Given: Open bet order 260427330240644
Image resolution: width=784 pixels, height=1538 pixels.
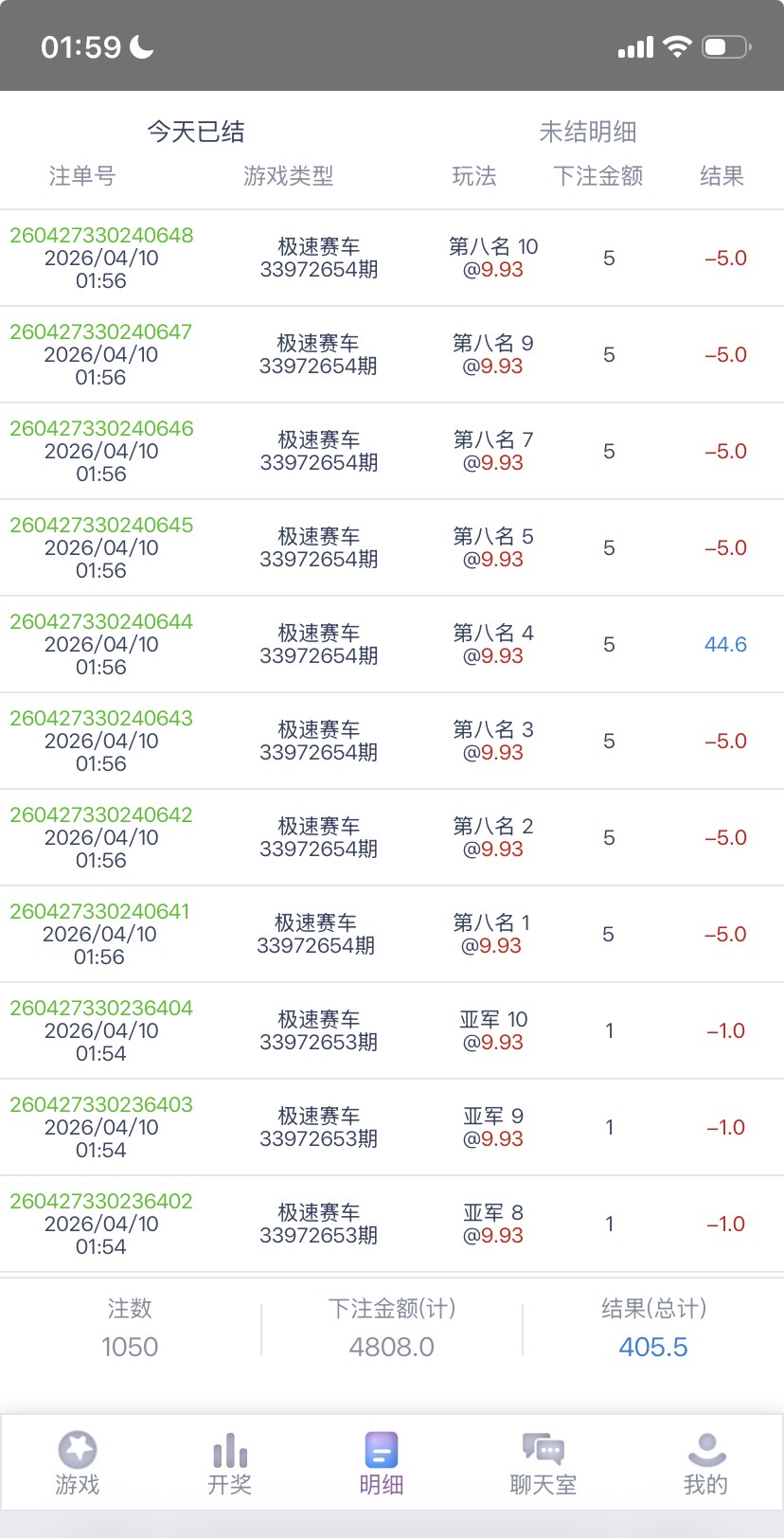Looking at the screenshot, I should [101, 622].
